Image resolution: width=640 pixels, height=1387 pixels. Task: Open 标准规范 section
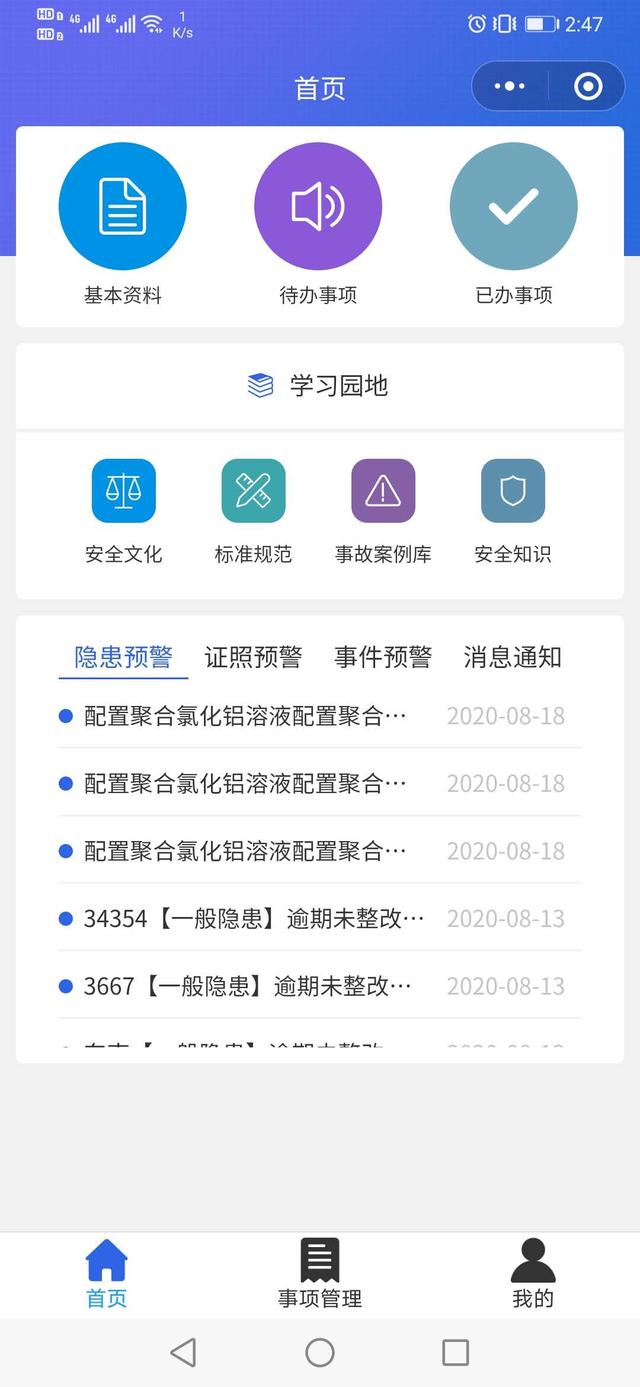253,512
